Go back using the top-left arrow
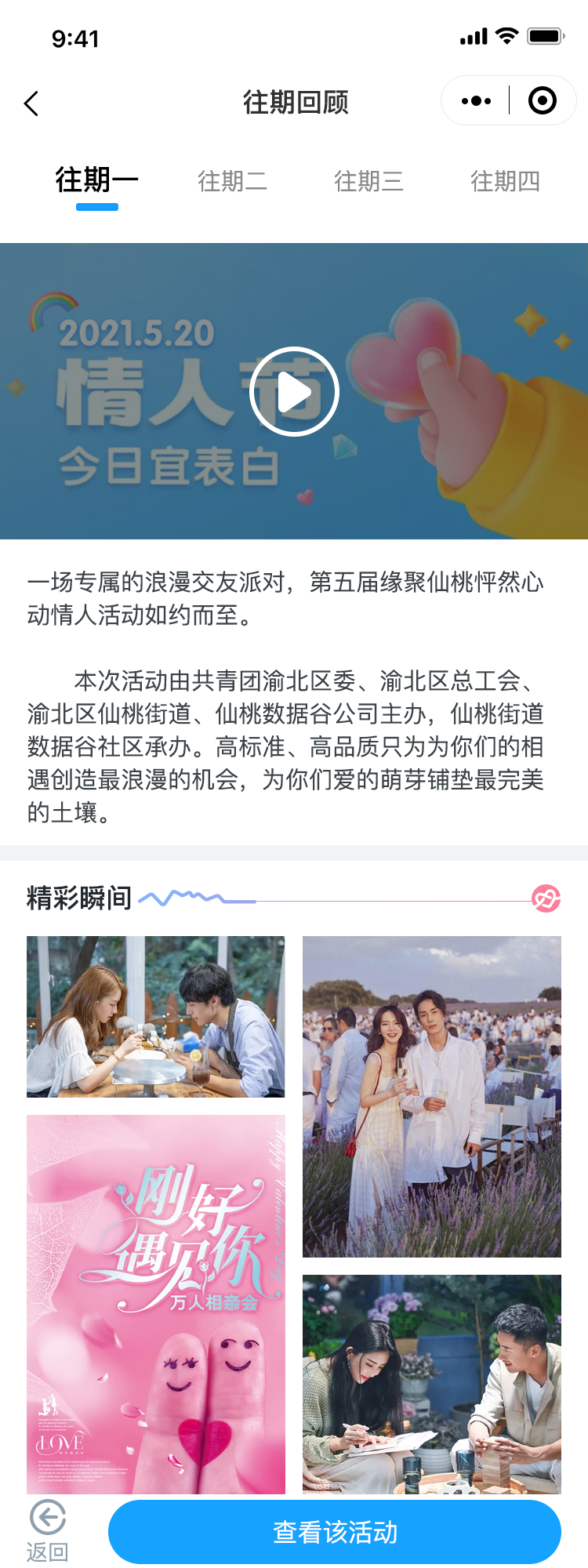 [31, 103]
